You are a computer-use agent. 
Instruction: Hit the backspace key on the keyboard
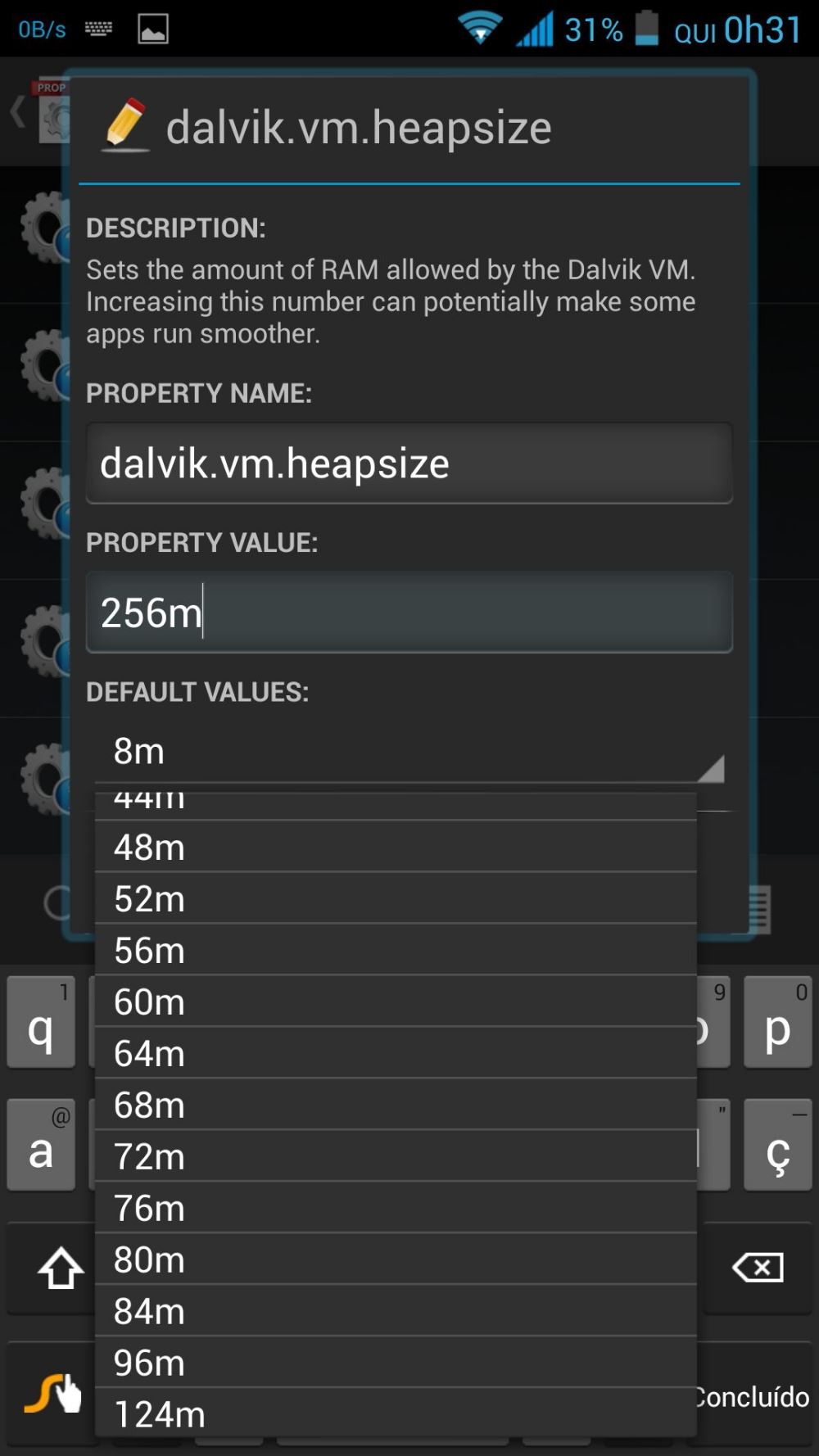(x=758, y=1268)
